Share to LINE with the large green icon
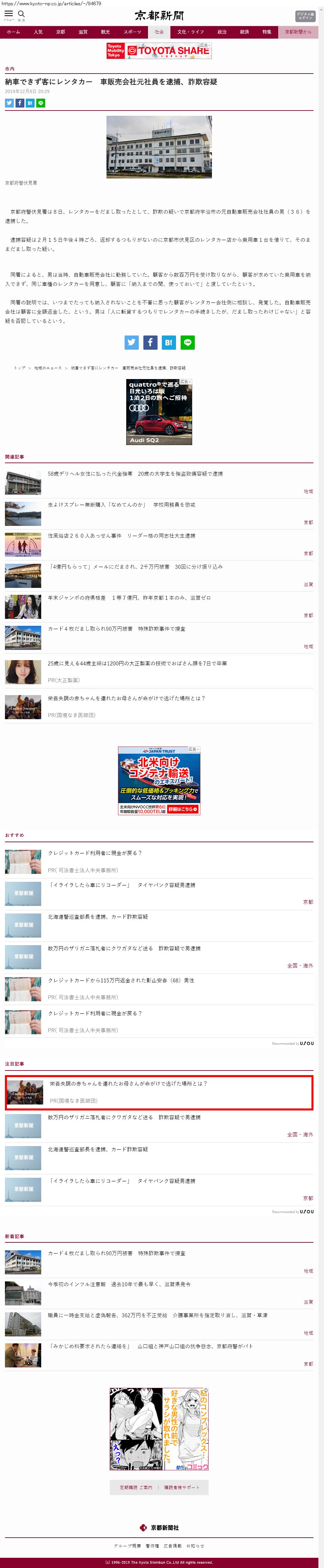Image resolution: width=324 pixels, height=1568 pixels. point(187,343)
